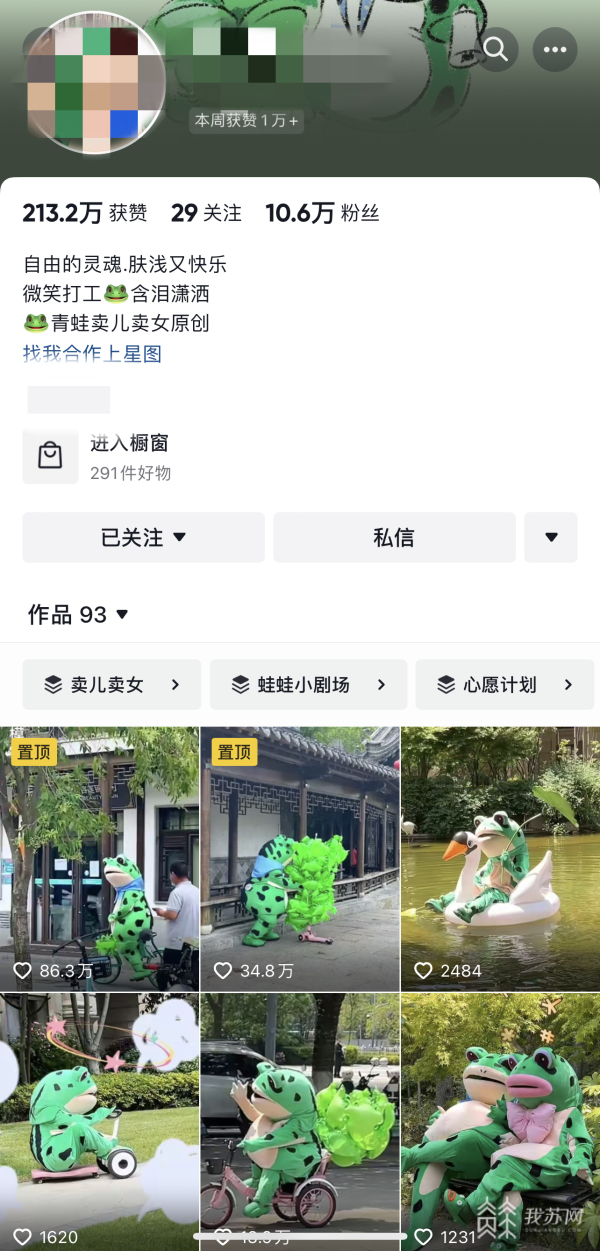Tap the 已关注 following button
Viewport: 600px width, 1251px height.
[x=144, y=538]
